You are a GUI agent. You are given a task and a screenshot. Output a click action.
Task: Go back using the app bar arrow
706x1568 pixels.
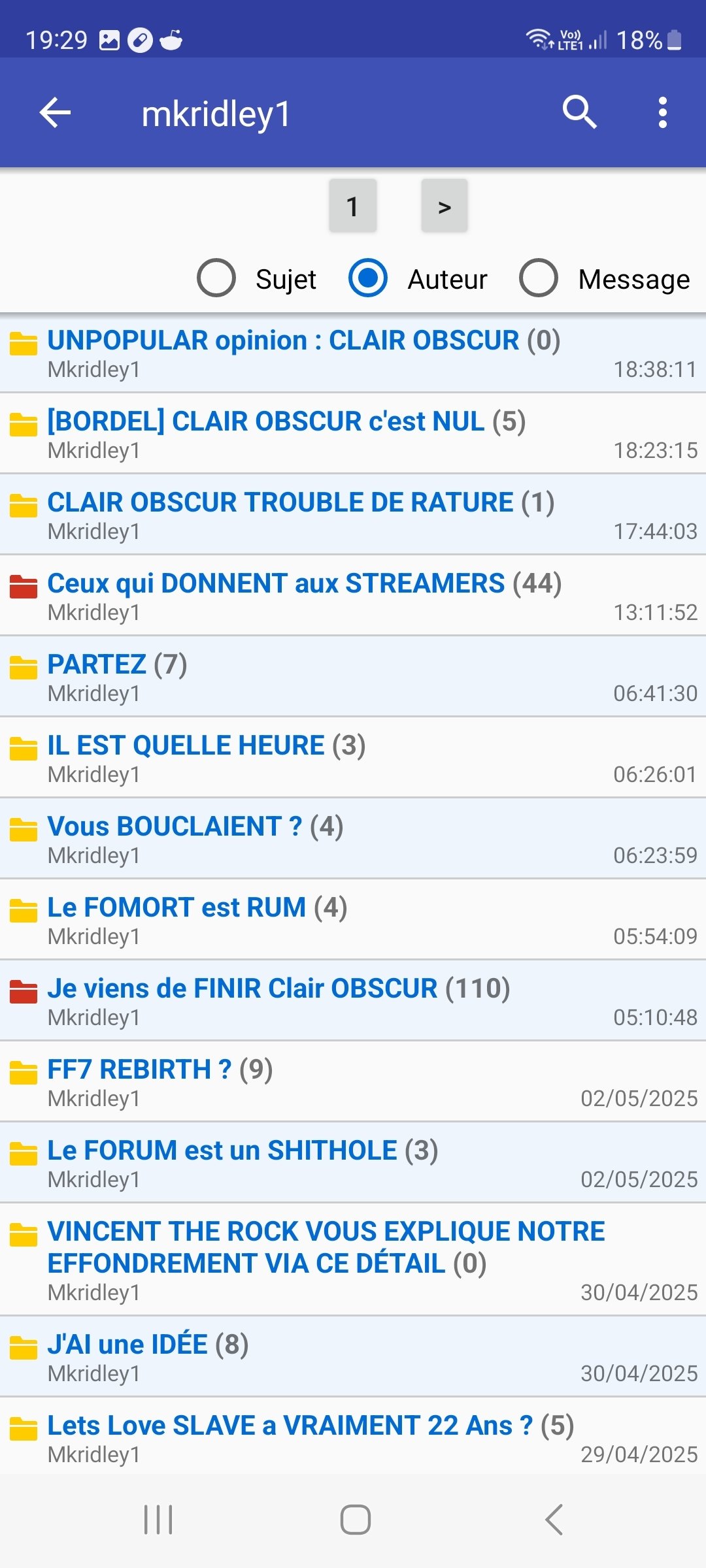(56, 113)
